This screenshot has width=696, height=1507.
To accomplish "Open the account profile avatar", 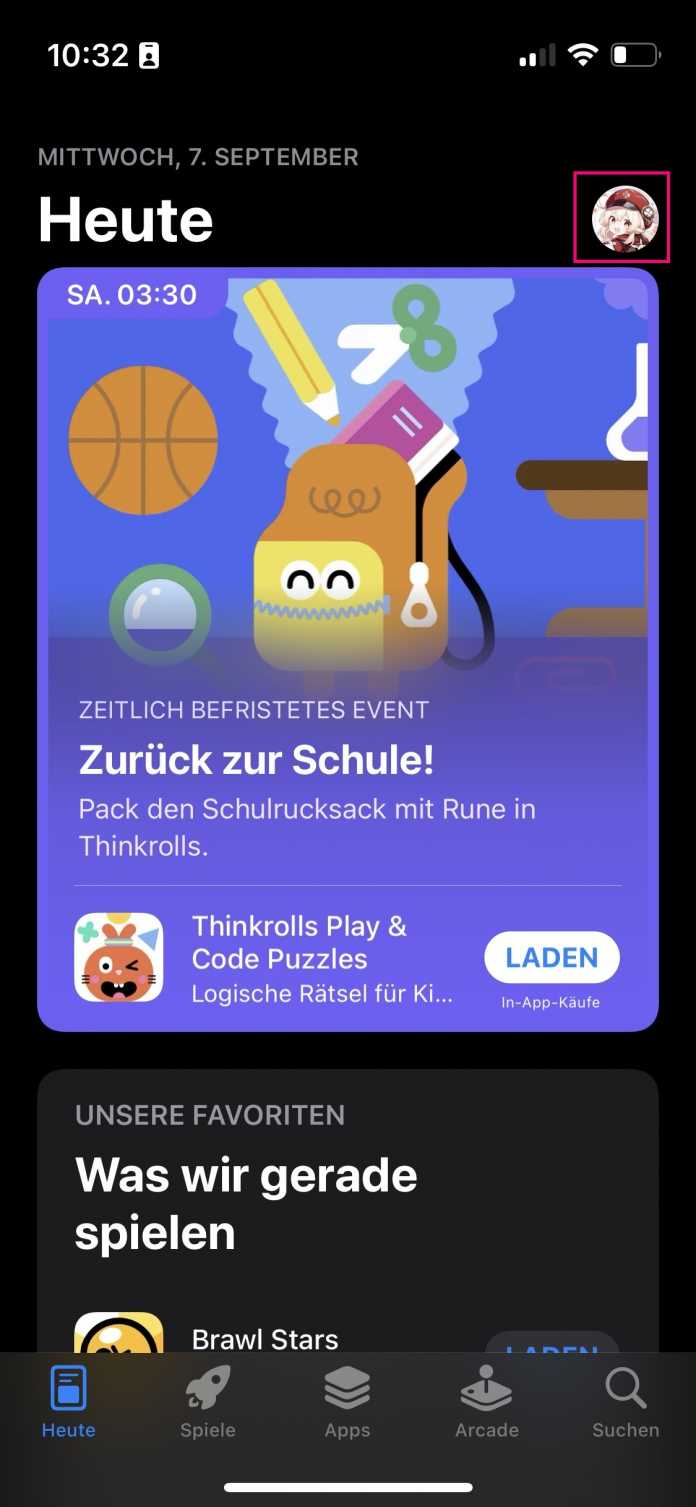I will point(624,218).
